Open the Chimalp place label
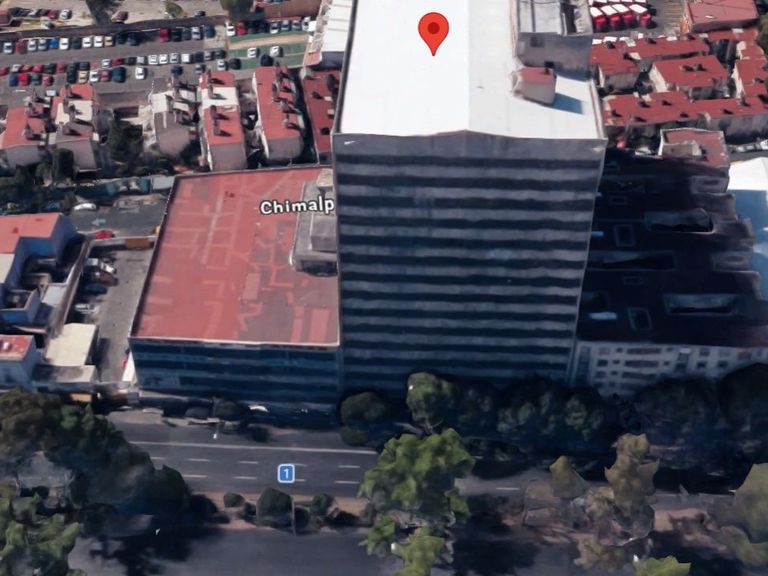 (297, 207)
